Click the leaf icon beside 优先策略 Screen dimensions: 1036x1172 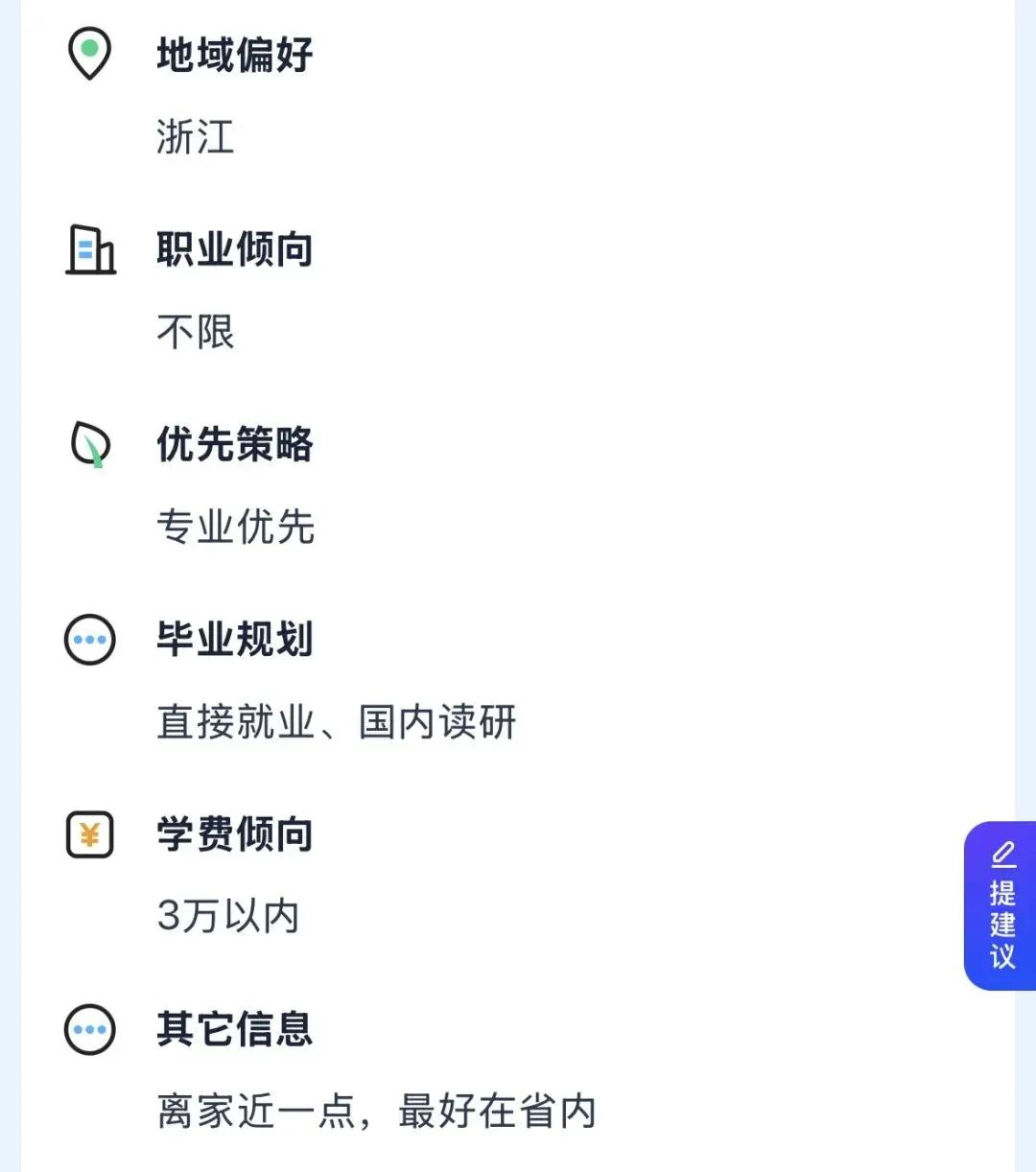90,444
